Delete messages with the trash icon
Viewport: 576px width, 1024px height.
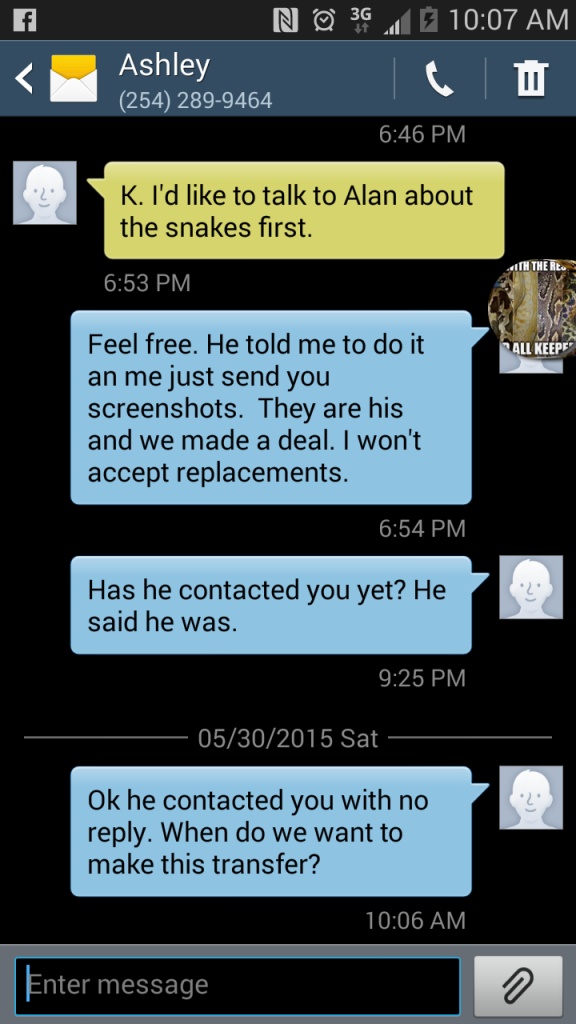coord(532,79)
